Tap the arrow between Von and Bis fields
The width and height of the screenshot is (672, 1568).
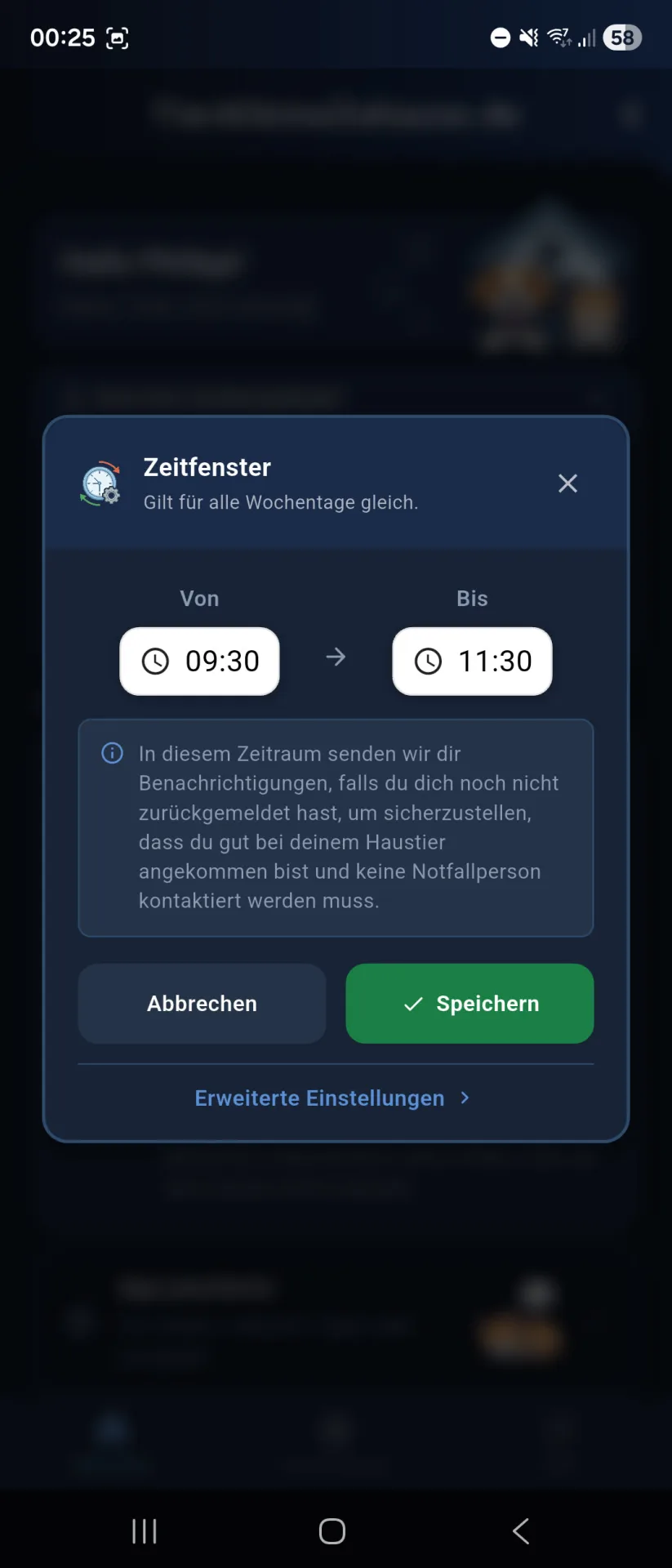[336, 657]
